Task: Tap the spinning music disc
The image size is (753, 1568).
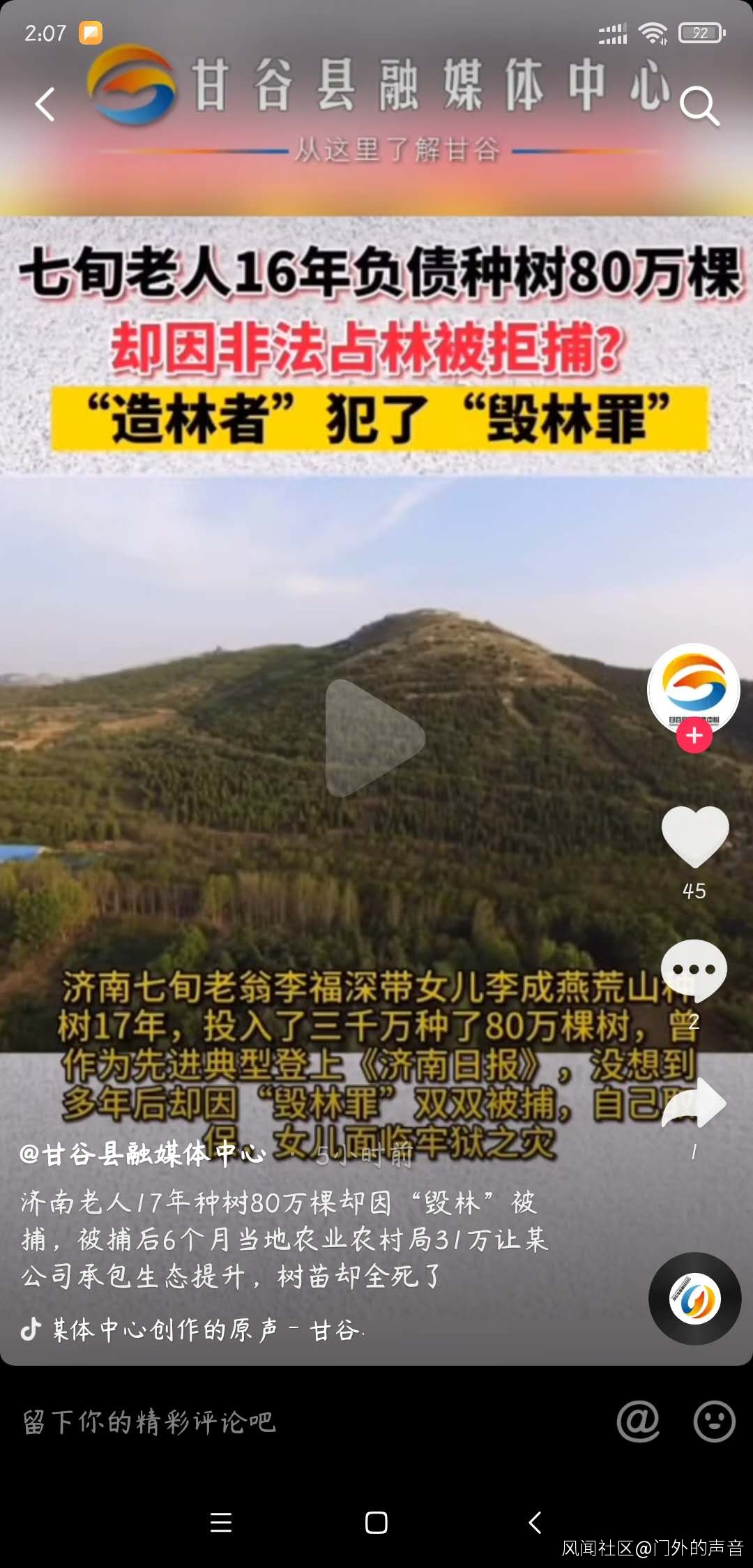Action: tap(694, 1299)
